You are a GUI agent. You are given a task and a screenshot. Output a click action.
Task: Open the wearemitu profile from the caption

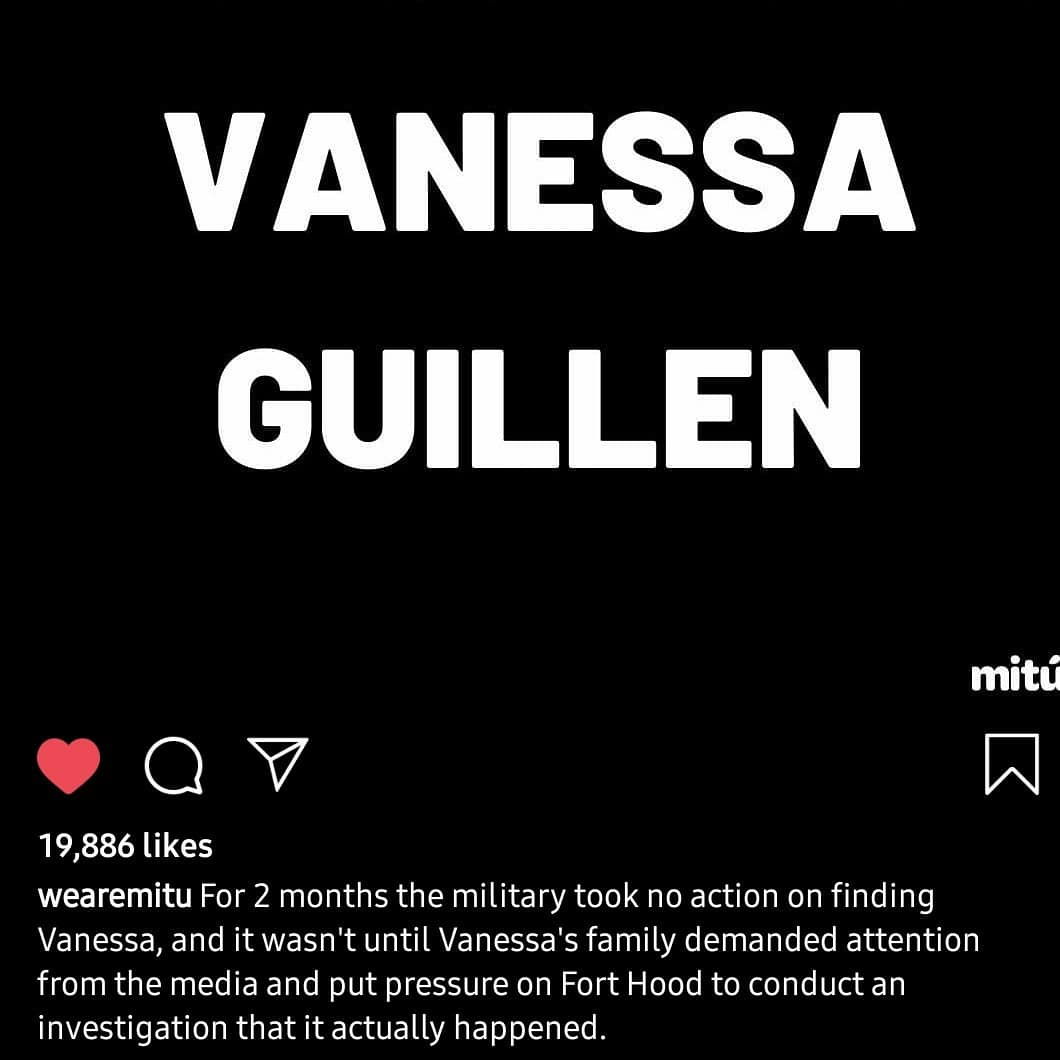(x=114, y=896)
